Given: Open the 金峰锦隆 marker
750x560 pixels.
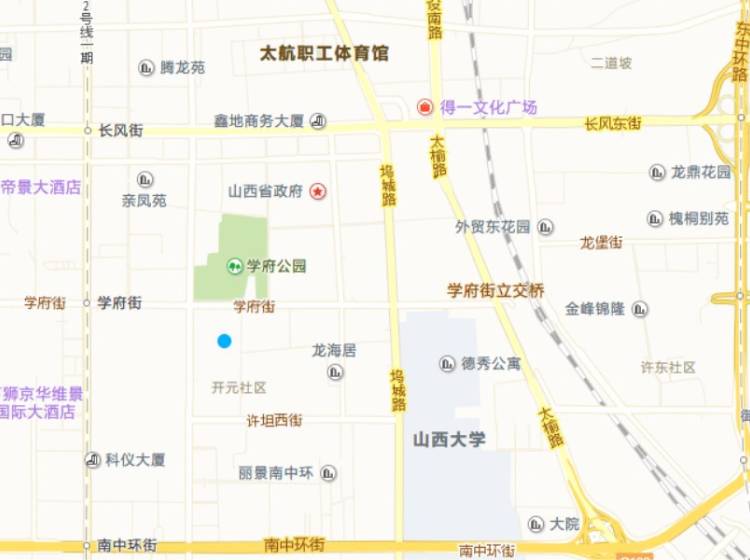Looking at the screenshot, I should coord(639,309).
